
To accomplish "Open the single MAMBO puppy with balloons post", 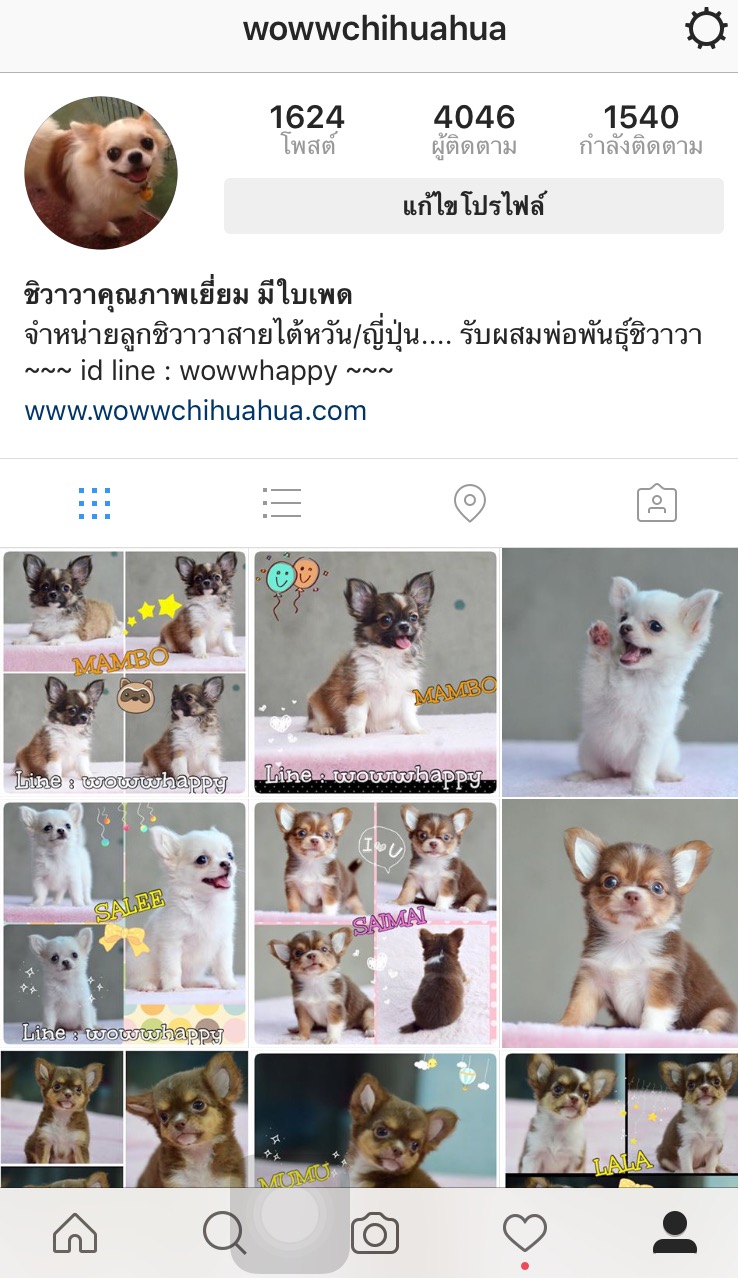I will (x=375, y=672).
